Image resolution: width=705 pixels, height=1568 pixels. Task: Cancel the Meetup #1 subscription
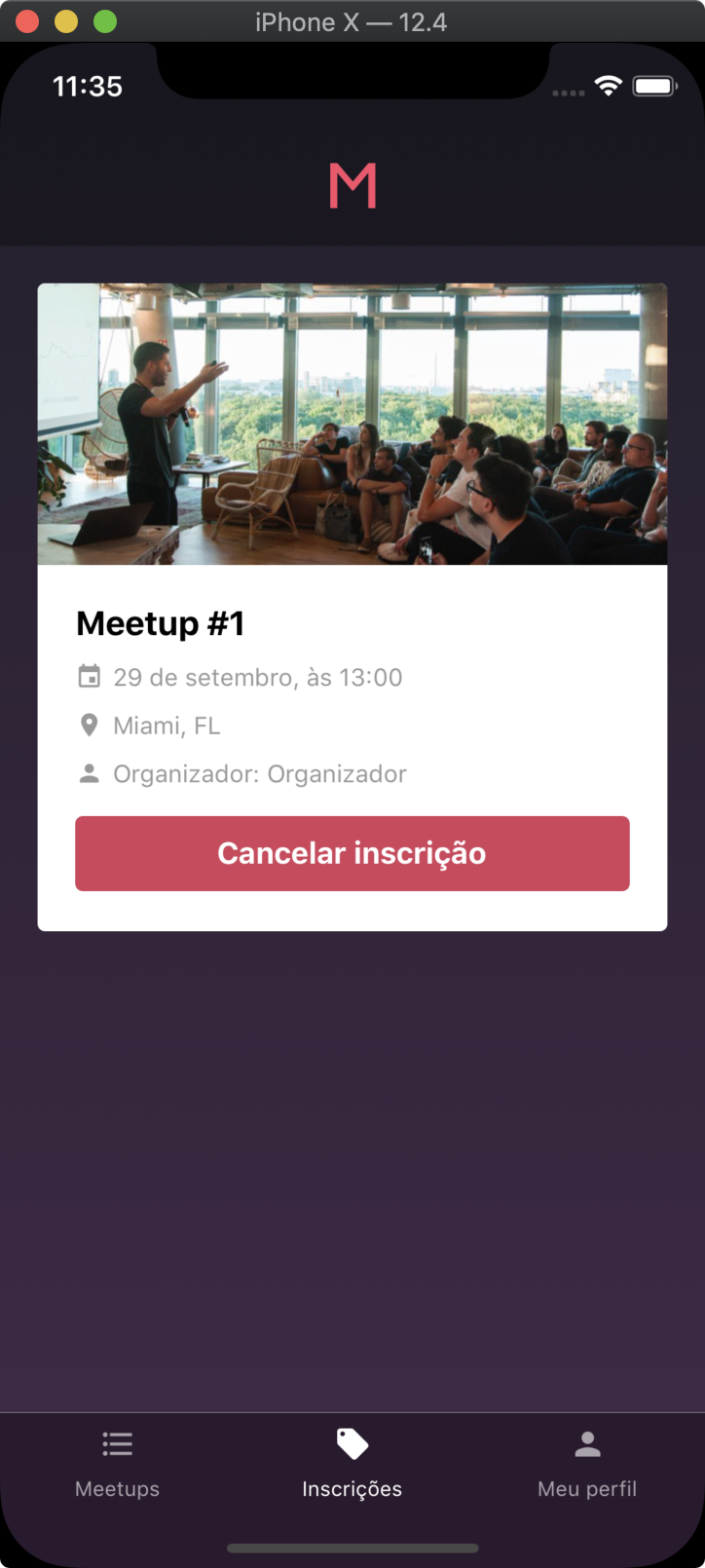click(352, 853)
